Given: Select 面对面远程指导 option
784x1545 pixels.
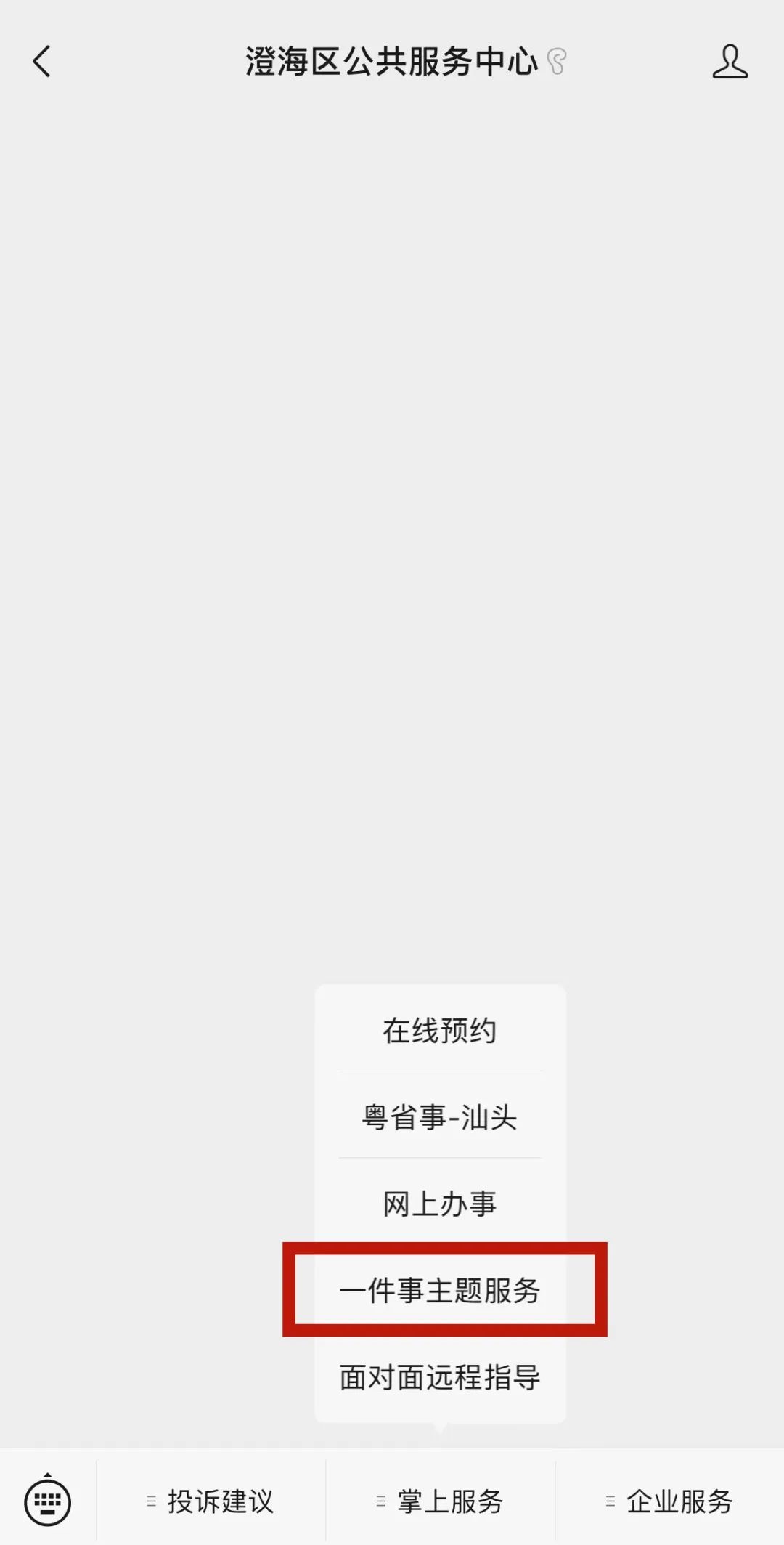Looking at the screenshot, I should [x=440, y=1376].
